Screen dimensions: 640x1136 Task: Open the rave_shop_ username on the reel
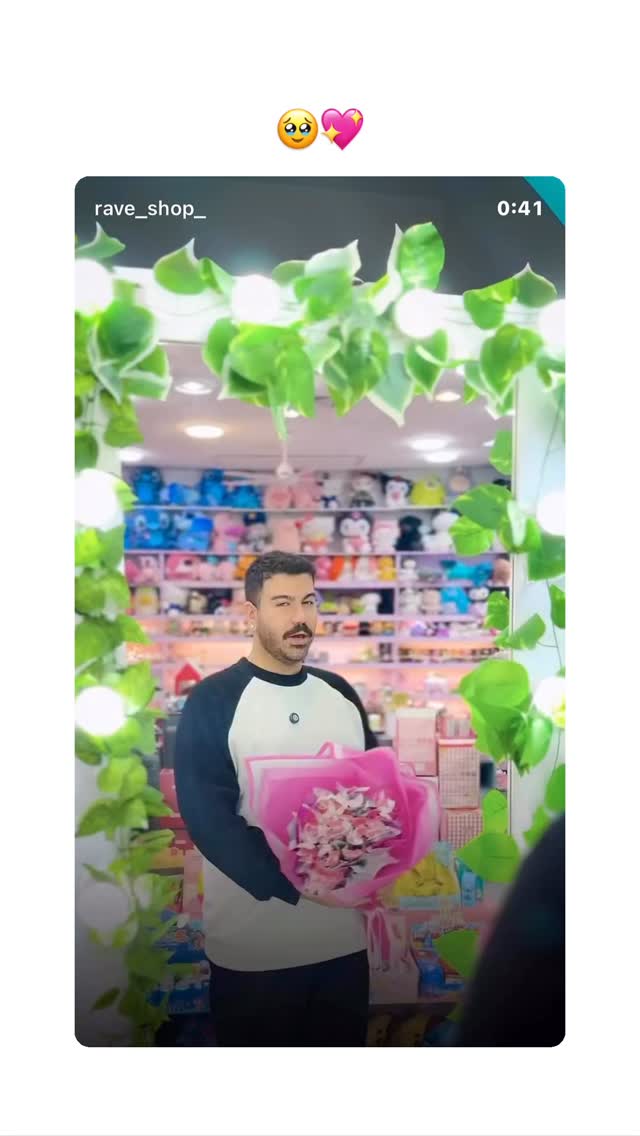[150, 209]
